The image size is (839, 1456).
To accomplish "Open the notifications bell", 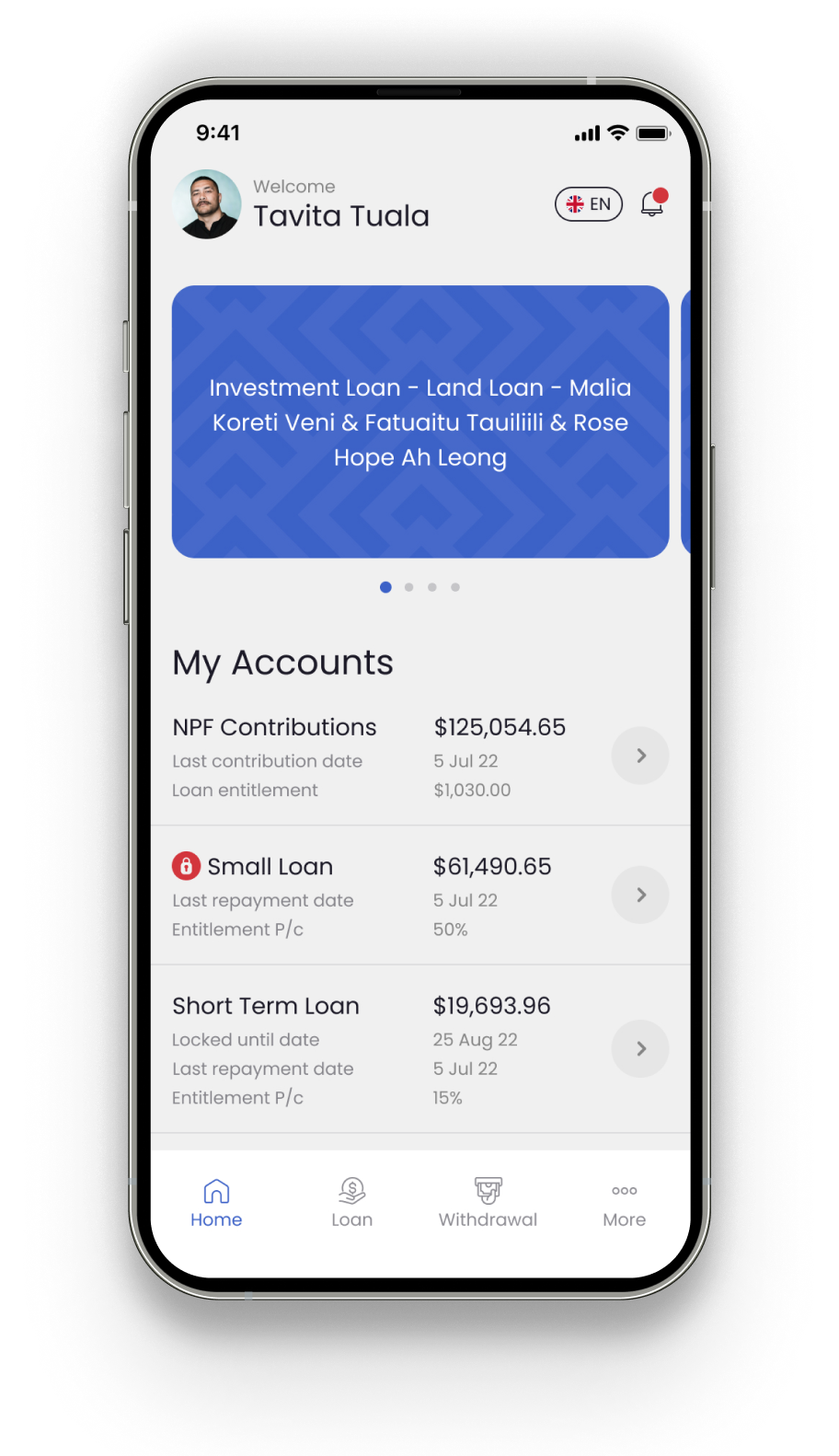I will (x=652, y=203).
